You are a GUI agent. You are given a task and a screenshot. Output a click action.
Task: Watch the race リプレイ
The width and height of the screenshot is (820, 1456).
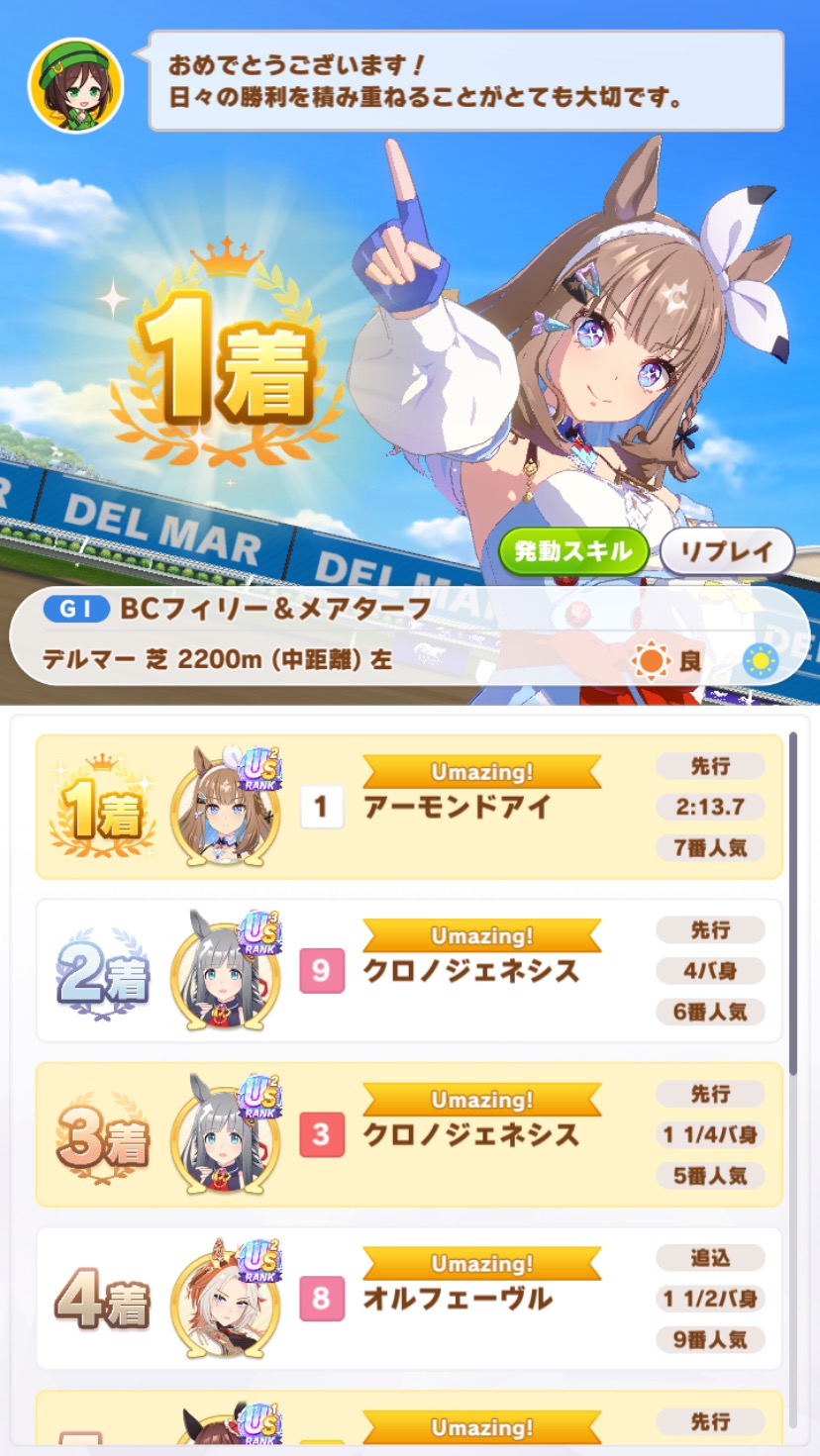(x=727, y=551)
